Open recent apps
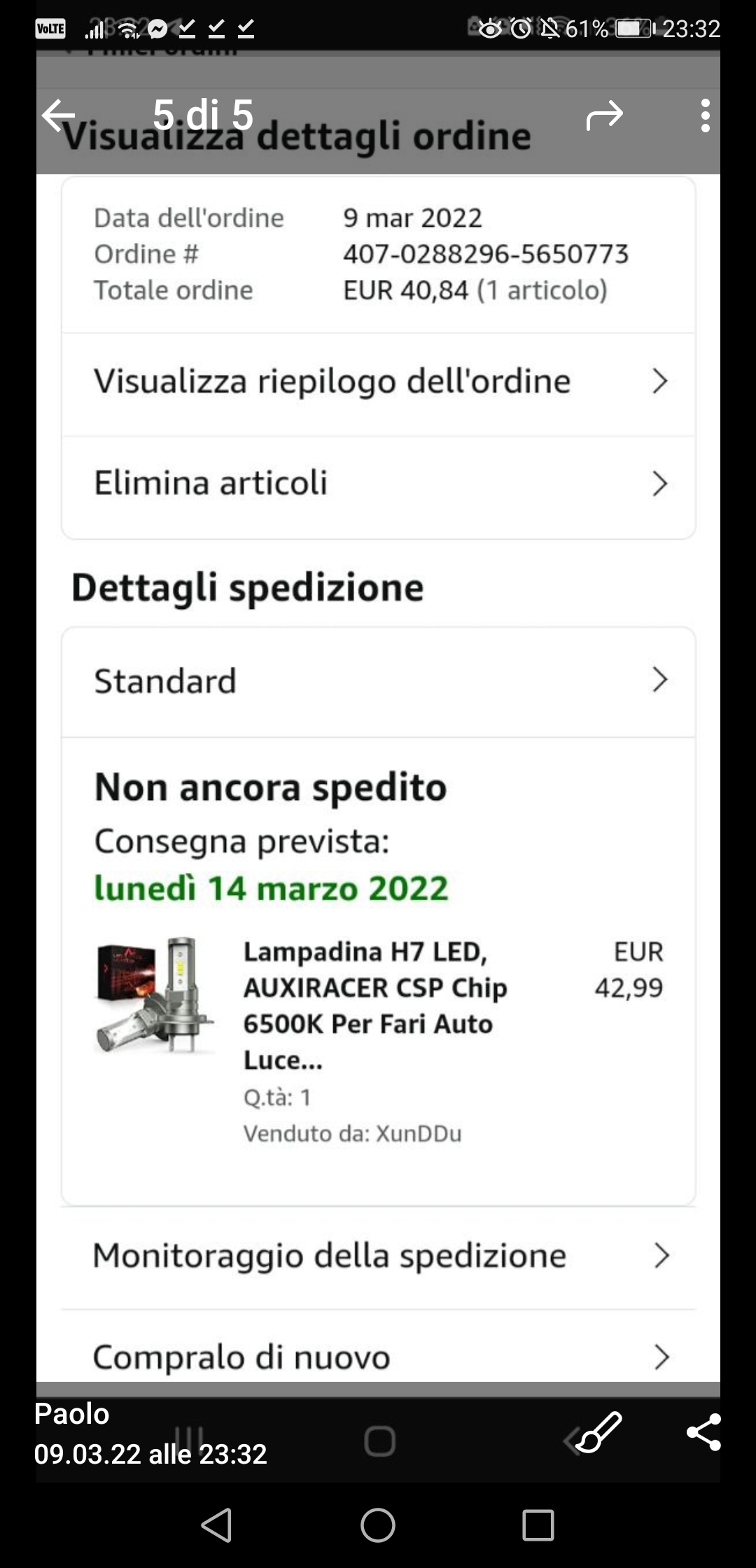The width and height of the screenshot is (756, 1568). pos(538,1525)
